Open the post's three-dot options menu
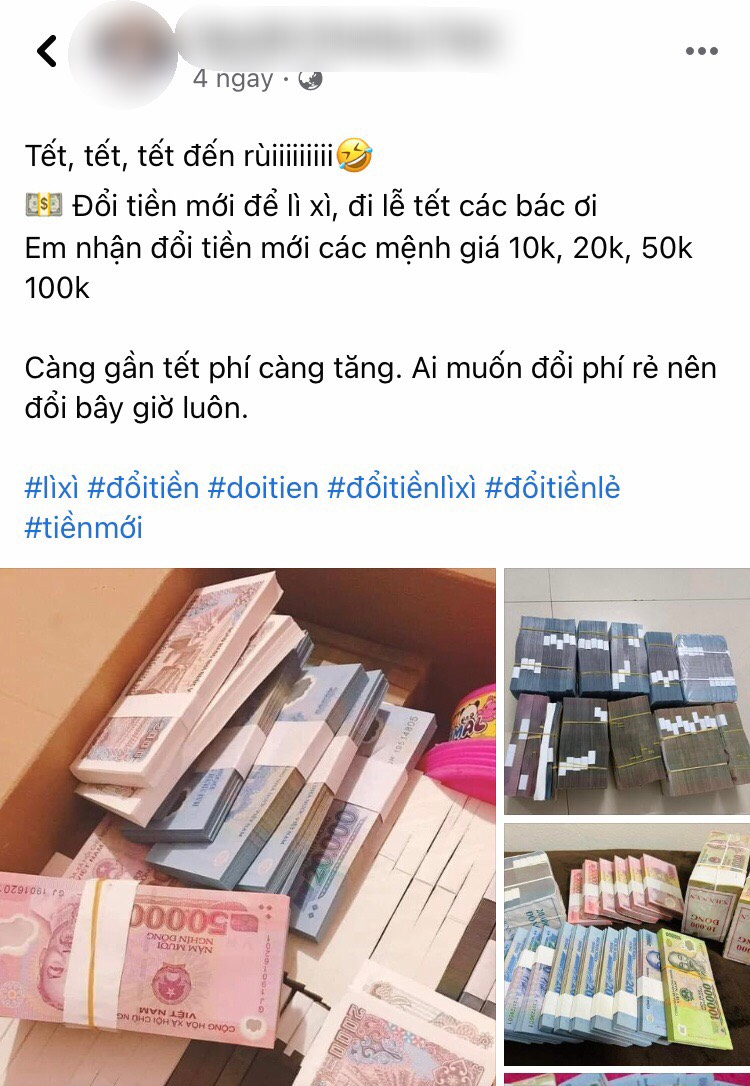This screenshot has height=1086, width=750. [x=702, y=51]
